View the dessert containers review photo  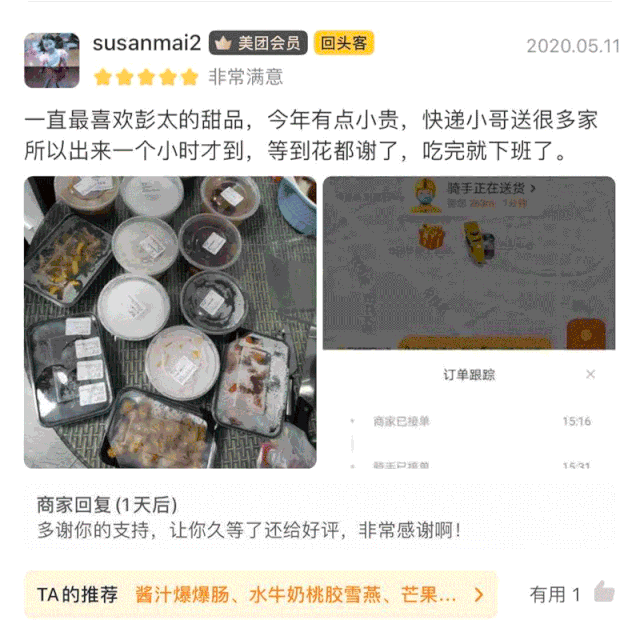pyautogui.click(x=170, y=322)
